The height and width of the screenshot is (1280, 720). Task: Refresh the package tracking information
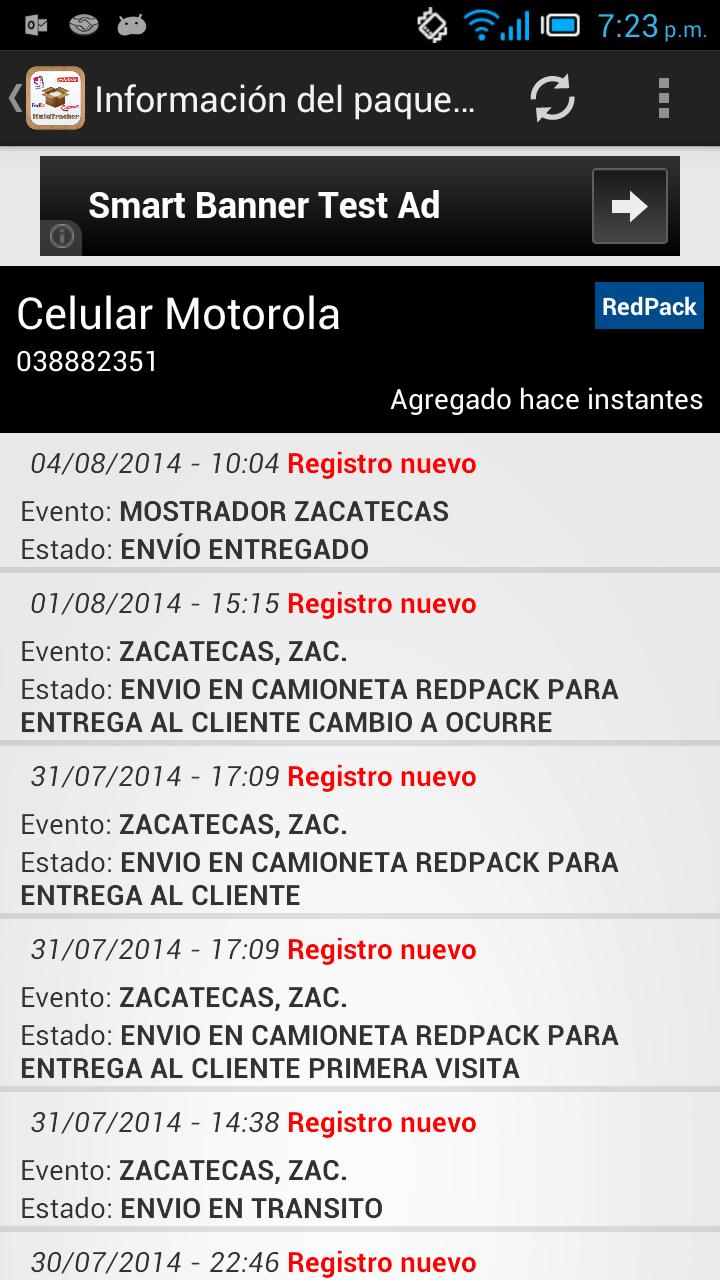point(552,98)
